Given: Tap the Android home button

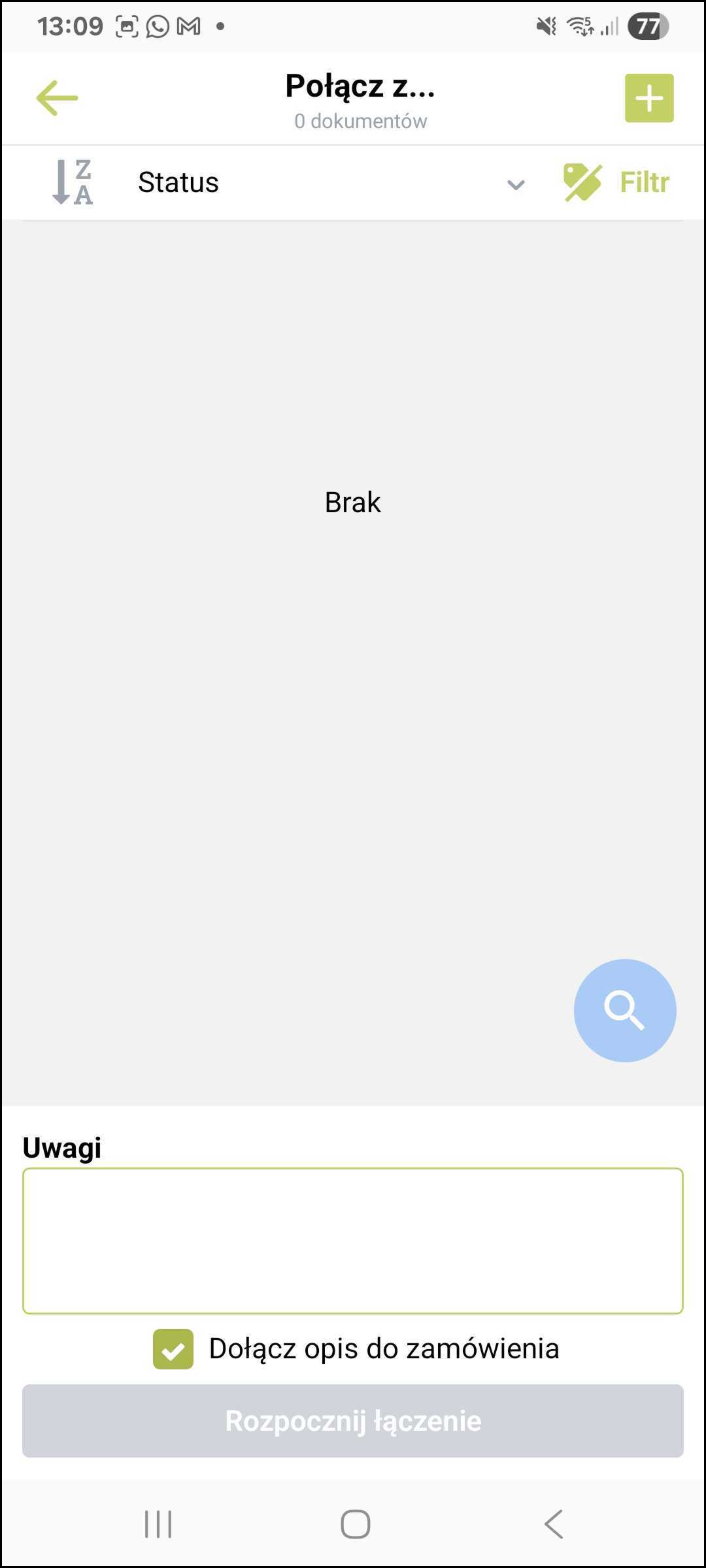Looking at the screenshot, I should coord(353,1525).
